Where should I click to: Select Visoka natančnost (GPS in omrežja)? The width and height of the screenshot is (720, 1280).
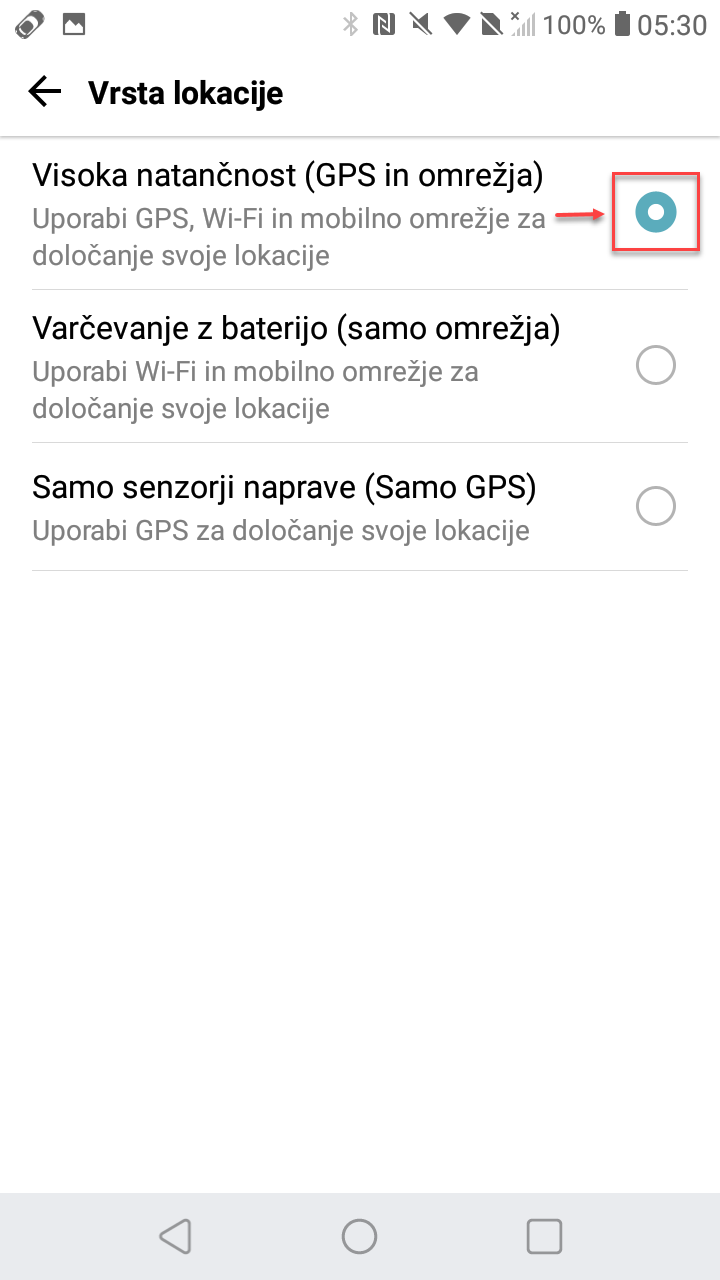[360, 214]
